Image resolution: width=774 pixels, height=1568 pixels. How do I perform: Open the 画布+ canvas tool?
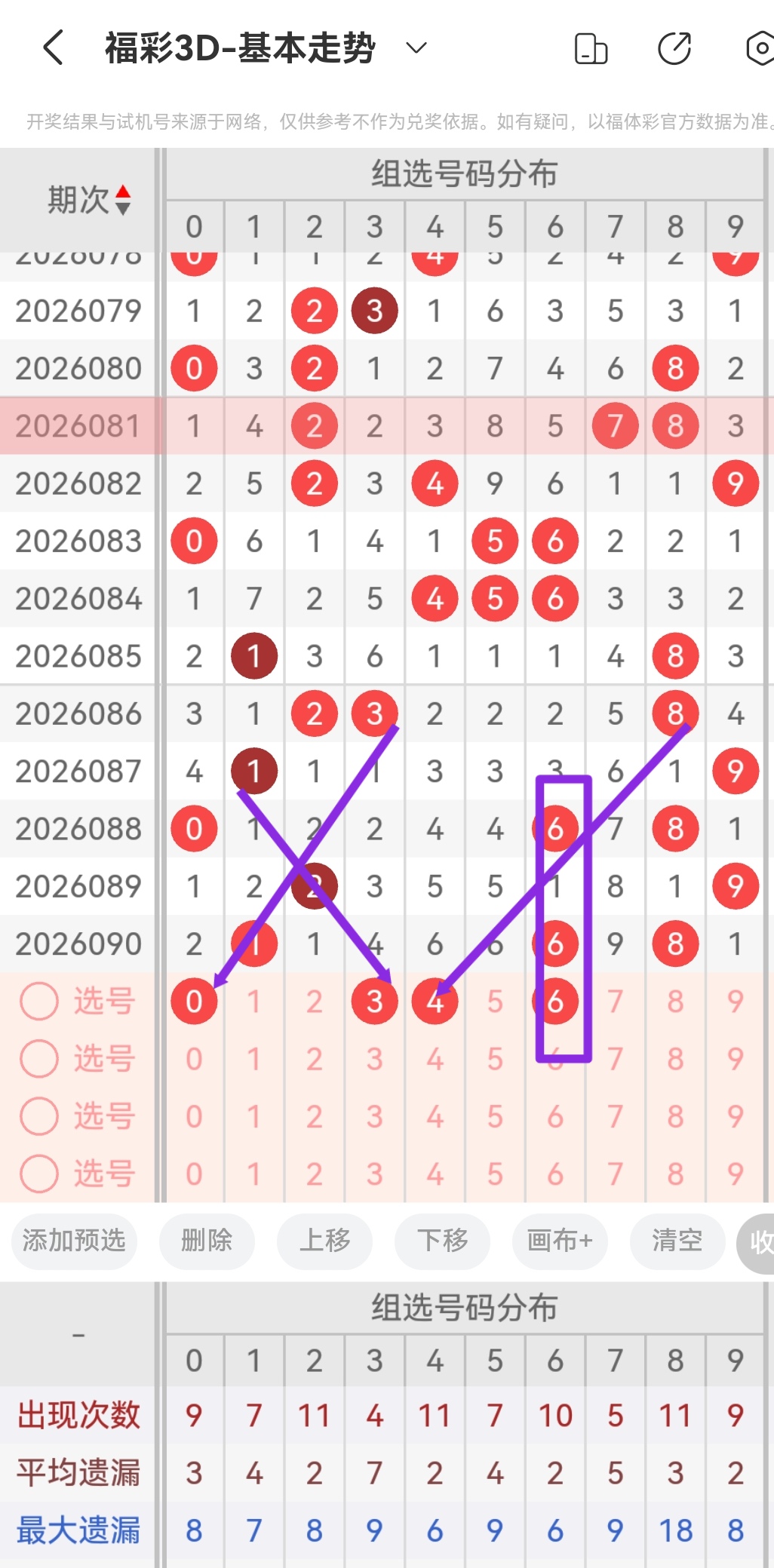click(560, 1241)
